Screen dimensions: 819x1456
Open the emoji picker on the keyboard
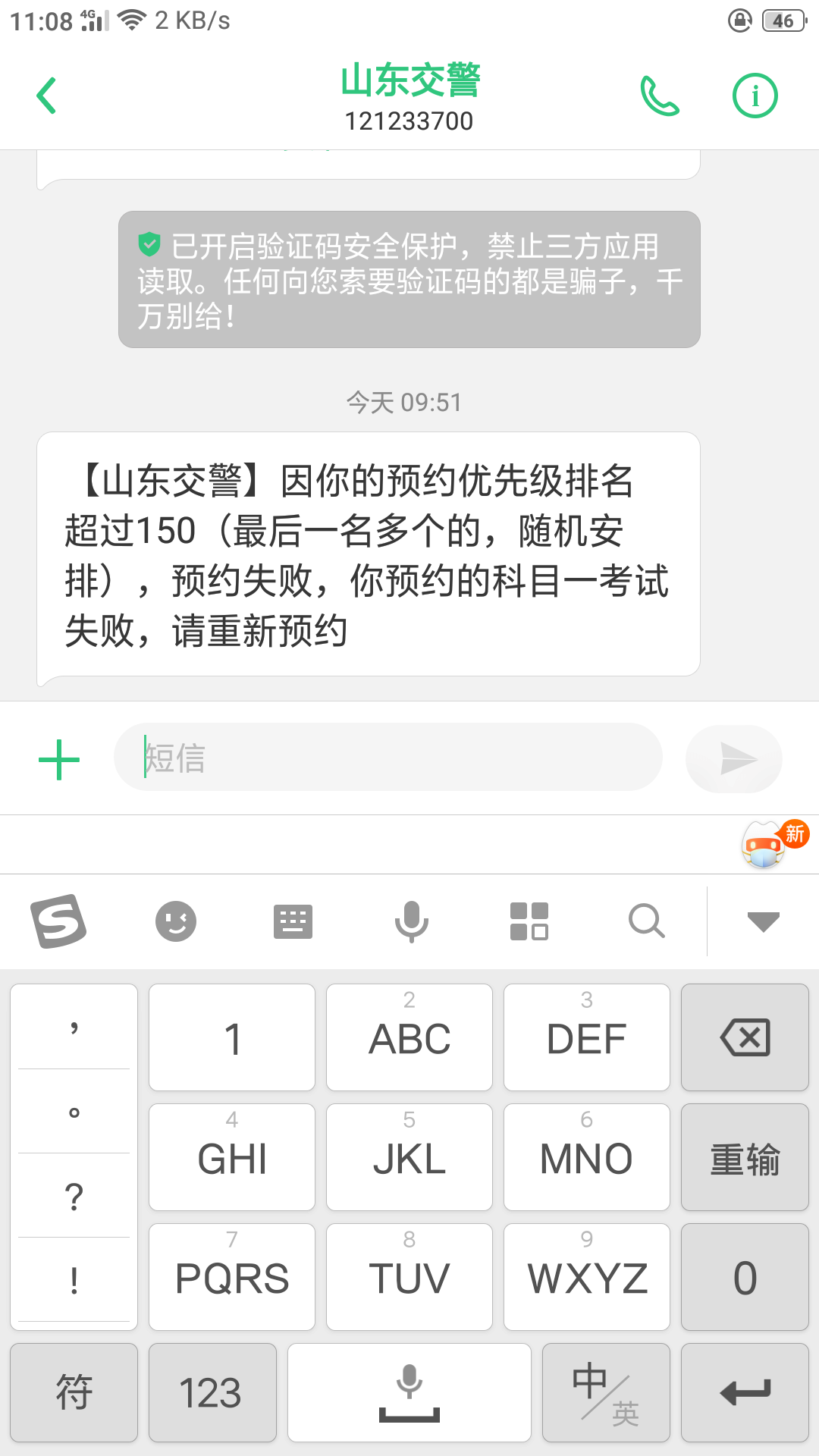(176, 921)
